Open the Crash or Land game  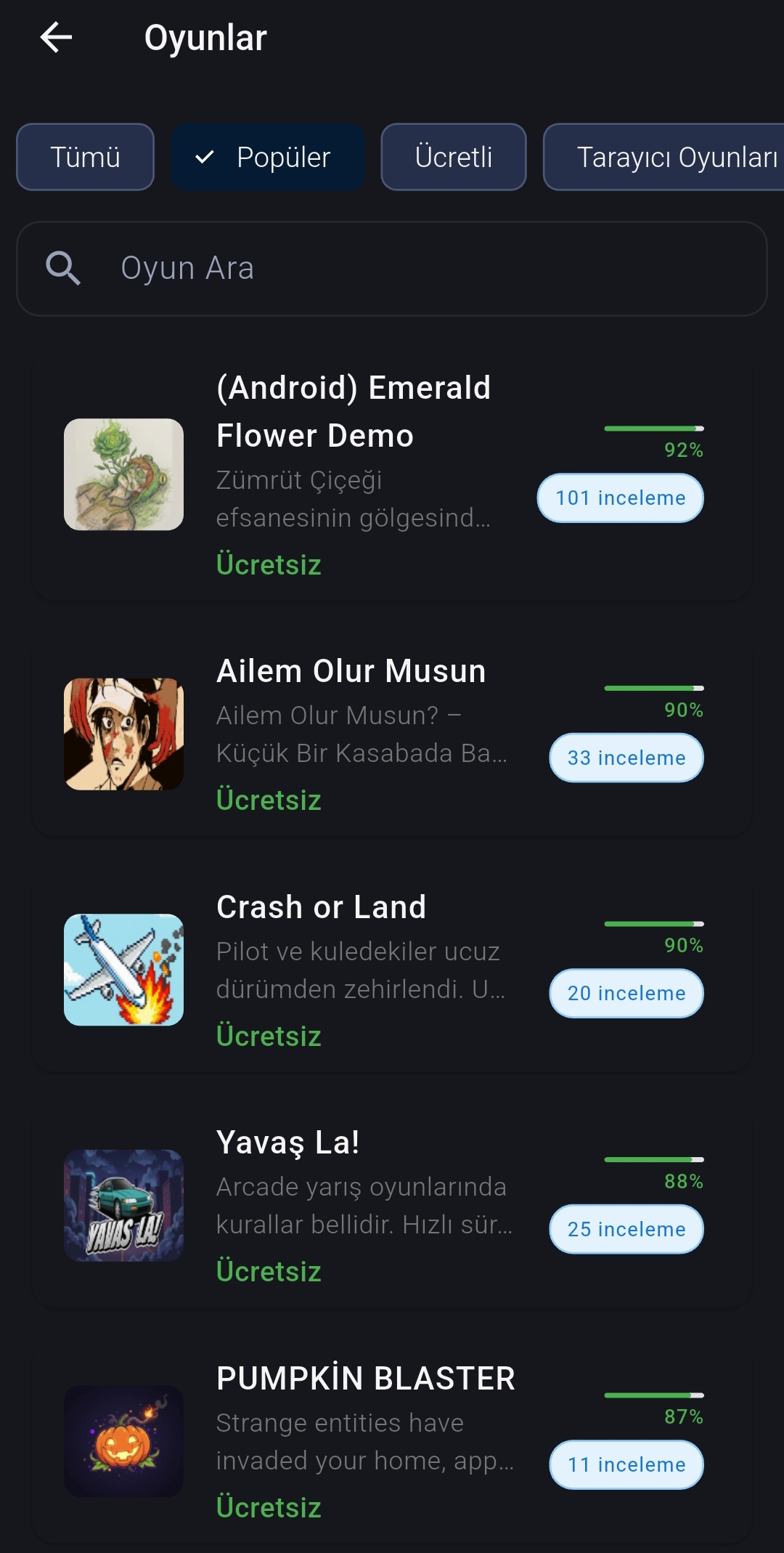point(322,907)
